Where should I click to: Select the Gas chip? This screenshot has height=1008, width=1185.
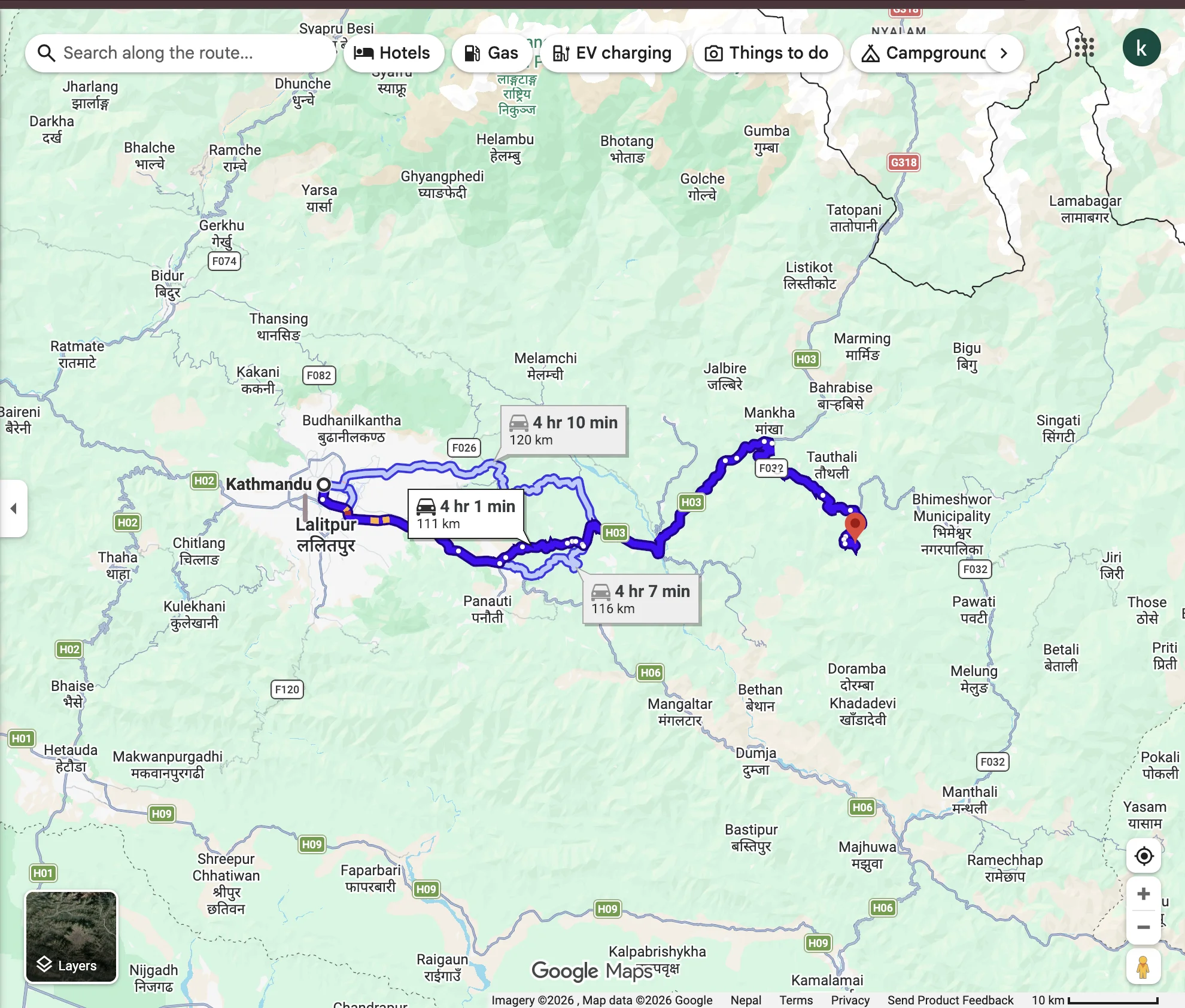point(491,53)
